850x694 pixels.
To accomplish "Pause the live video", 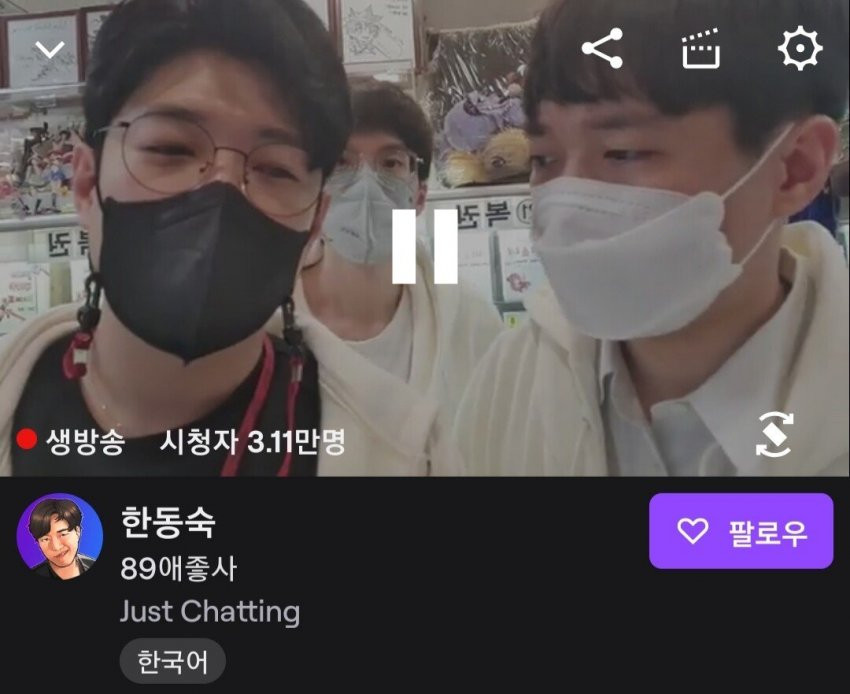I will click(x=424, y=246).
